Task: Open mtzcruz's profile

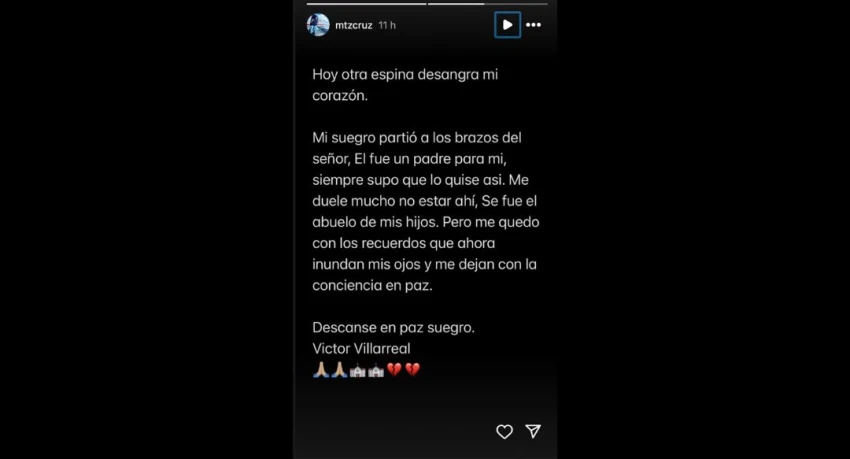Action: click(x=353, y=25)
